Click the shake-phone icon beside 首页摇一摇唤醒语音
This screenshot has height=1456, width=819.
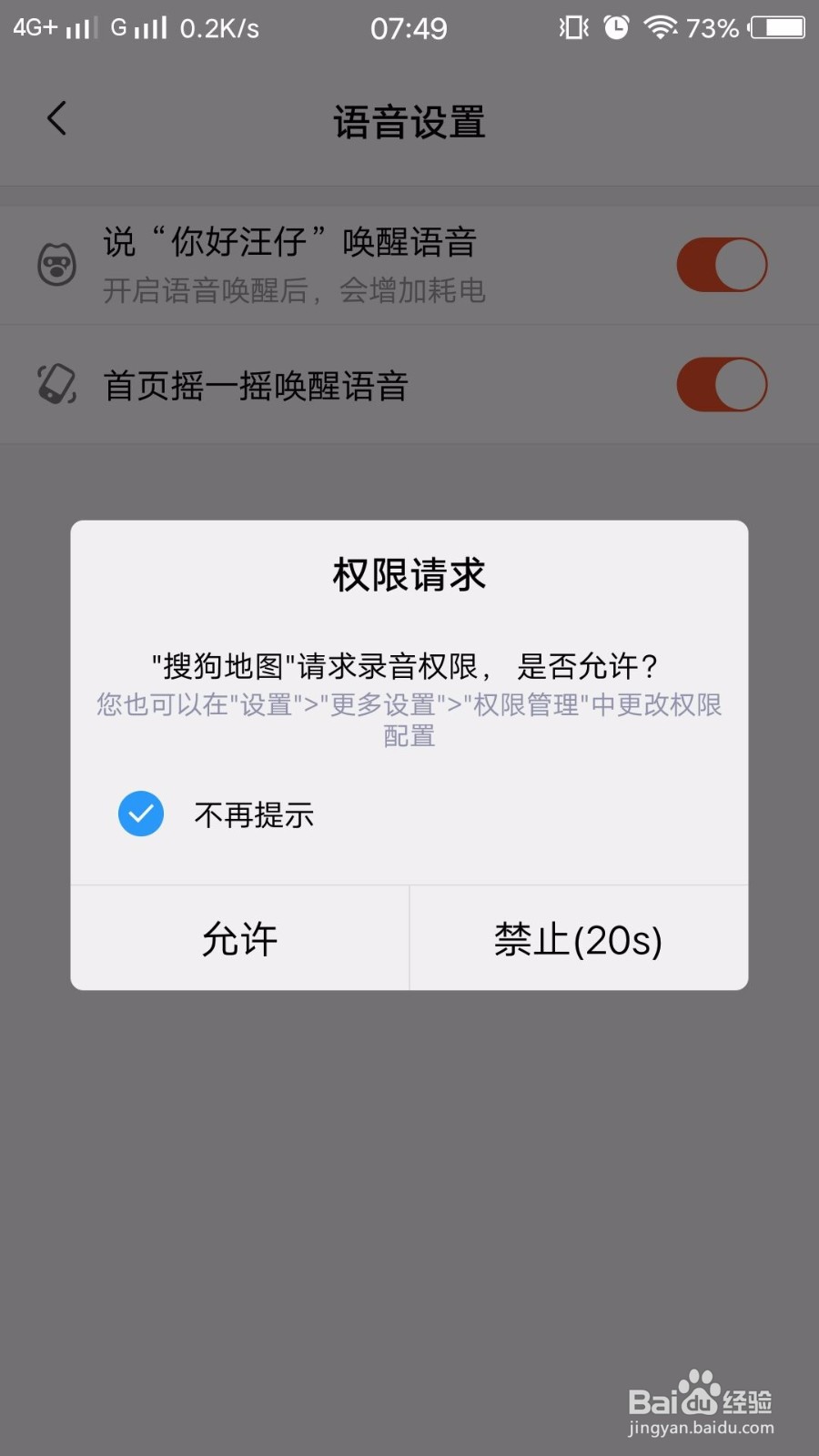(x=56, y=384)
